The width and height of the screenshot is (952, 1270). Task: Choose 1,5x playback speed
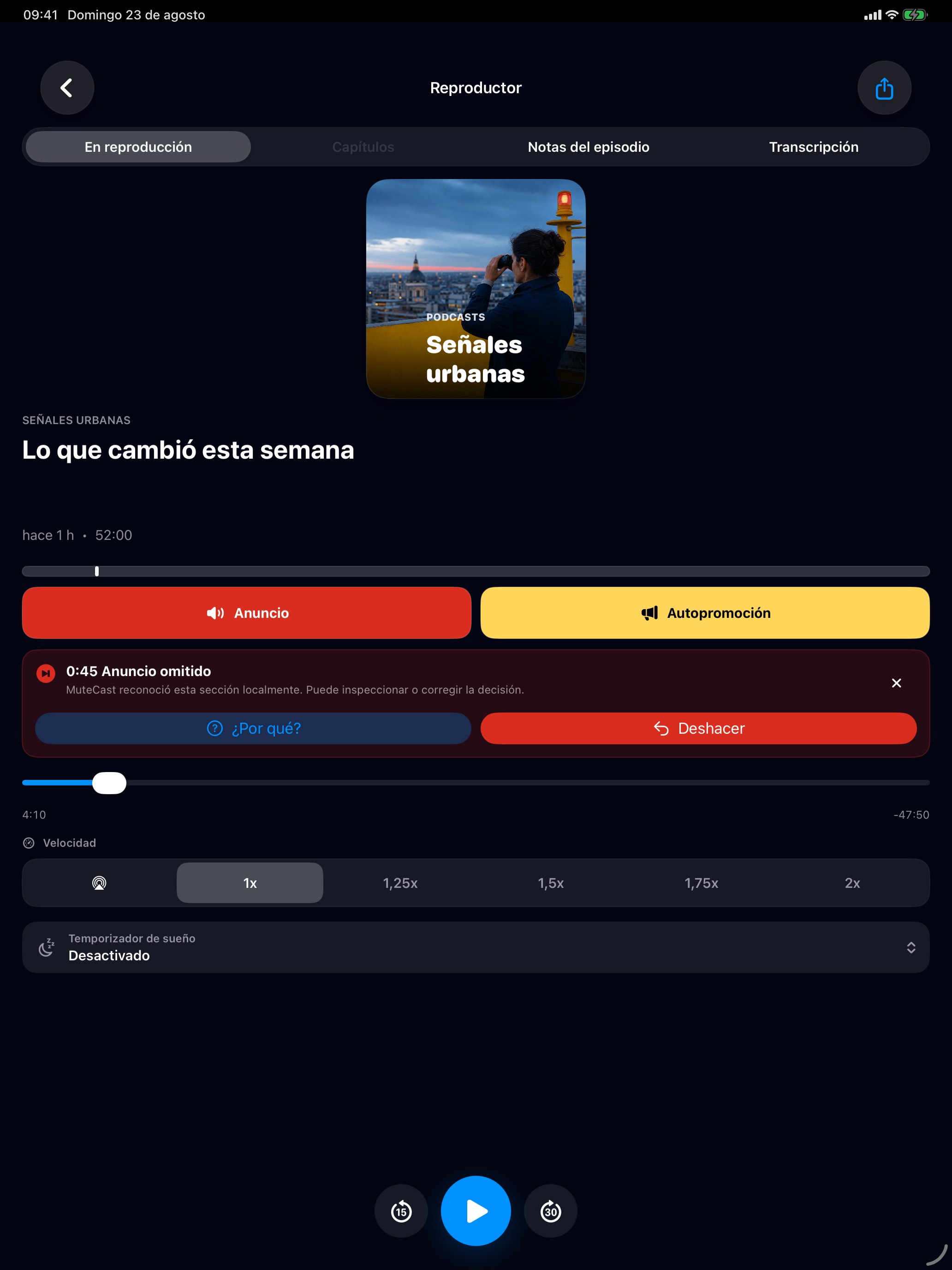tap(551, 882)
